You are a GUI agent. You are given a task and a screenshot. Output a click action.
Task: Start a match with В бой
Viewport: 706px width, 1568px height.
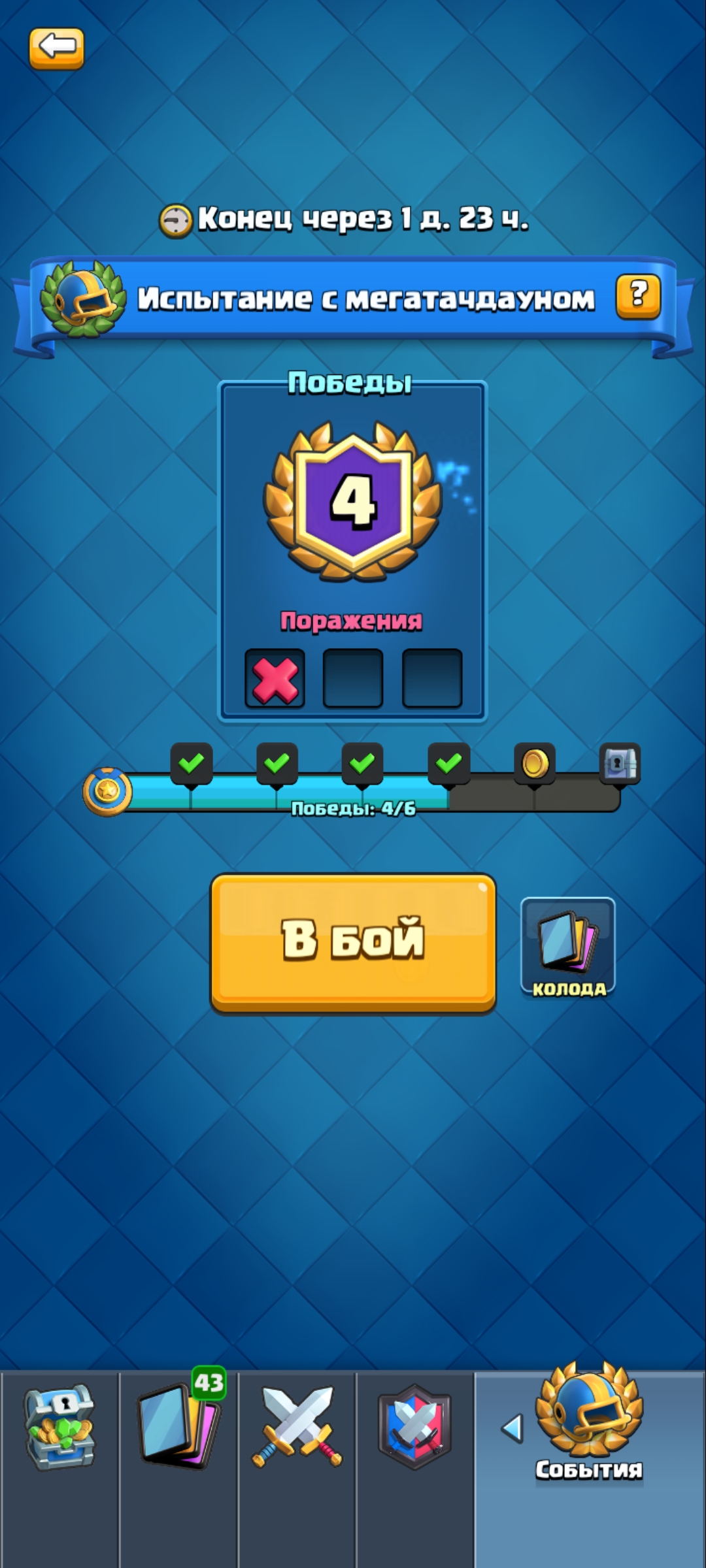click(353, 943)
